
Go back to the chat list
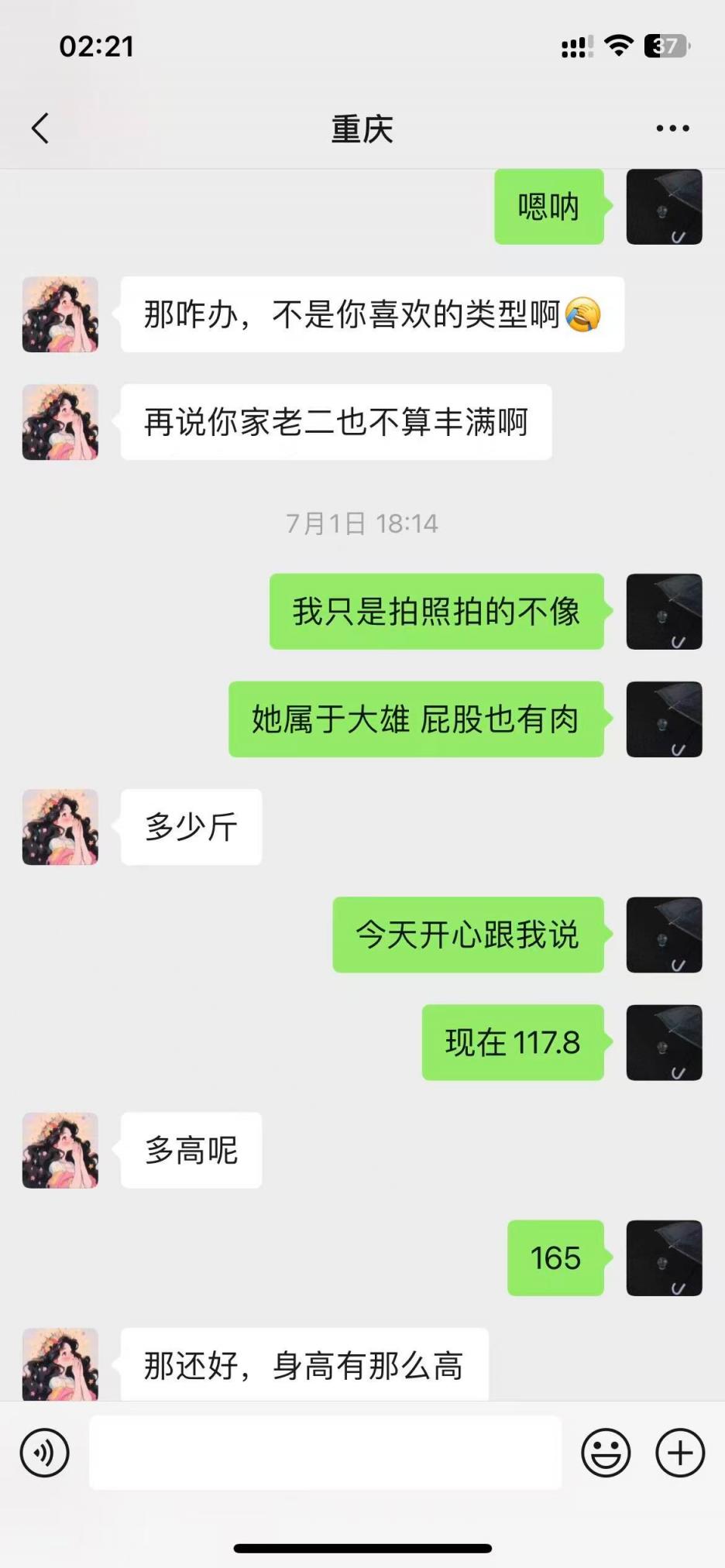pos(40,129)
